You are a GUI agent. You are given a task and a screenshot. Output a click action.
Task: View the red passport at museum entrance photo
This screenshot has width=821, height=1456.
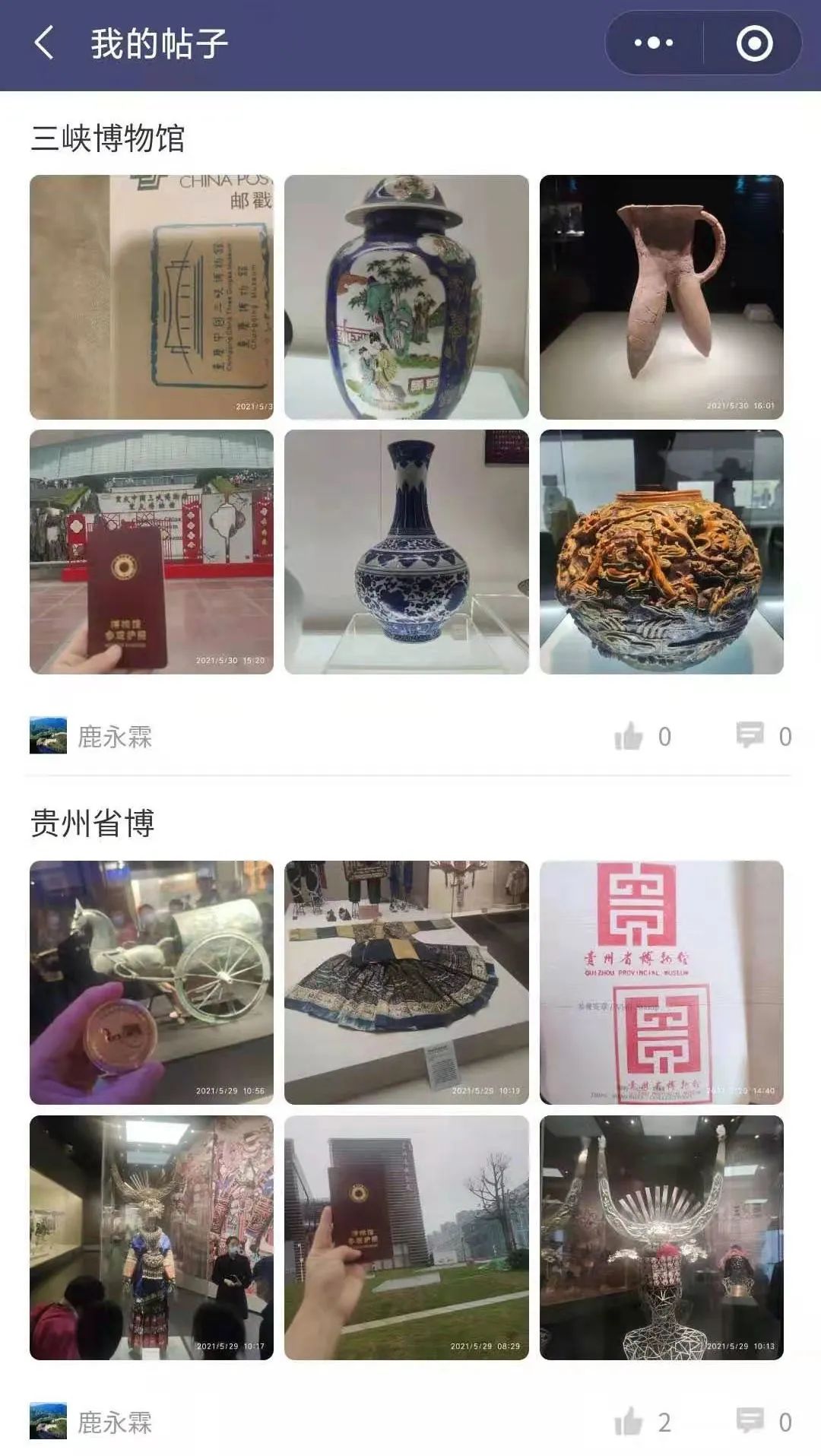click(x=151, y=552)
